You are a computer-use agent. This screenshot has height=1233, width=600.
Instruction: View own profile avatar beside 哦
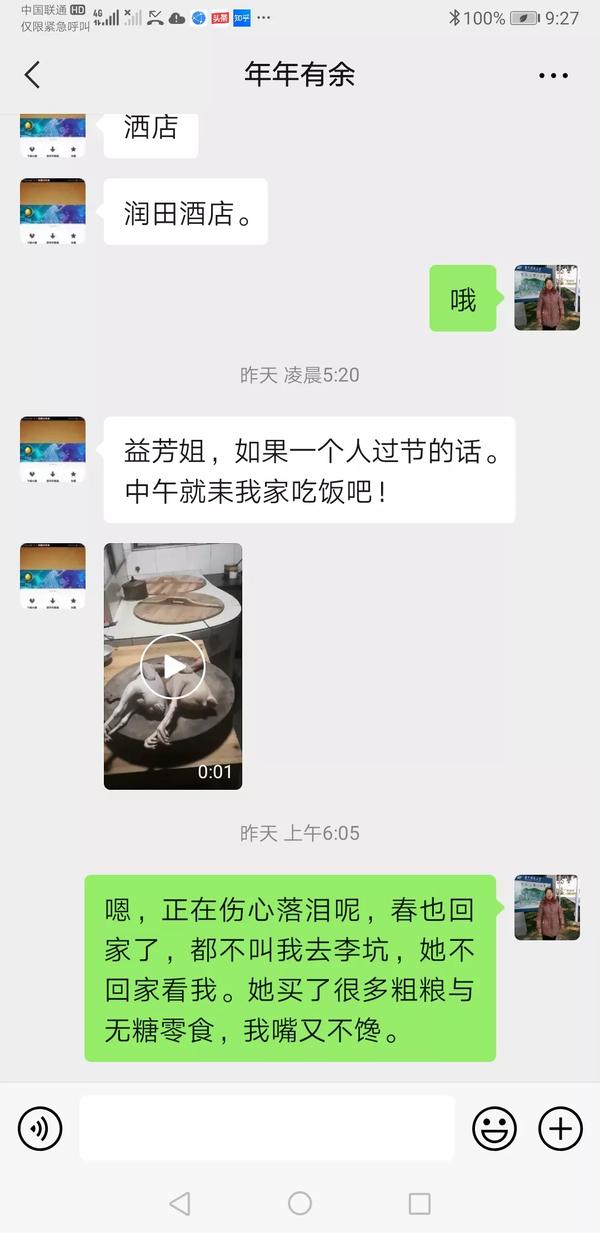[x=546, y=298]
